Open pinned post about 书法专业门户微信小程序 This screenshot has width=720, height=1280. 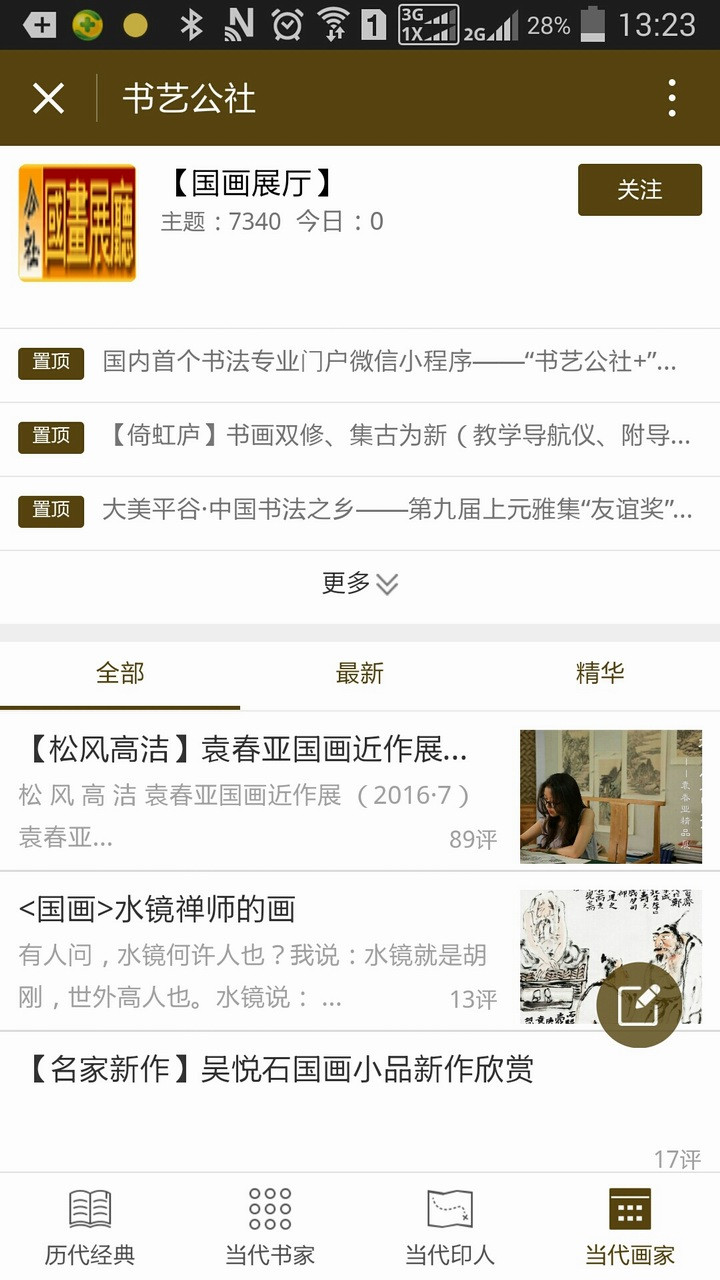pos(390,362)
